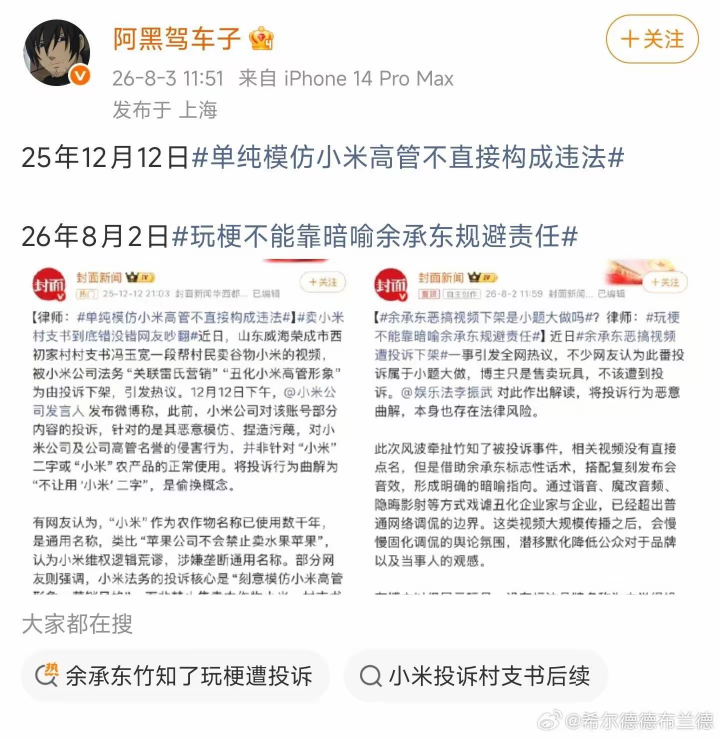Open the 阿黑驾车子 username
This screenshot has width=720, height=738.
click(x=177, y=39)
